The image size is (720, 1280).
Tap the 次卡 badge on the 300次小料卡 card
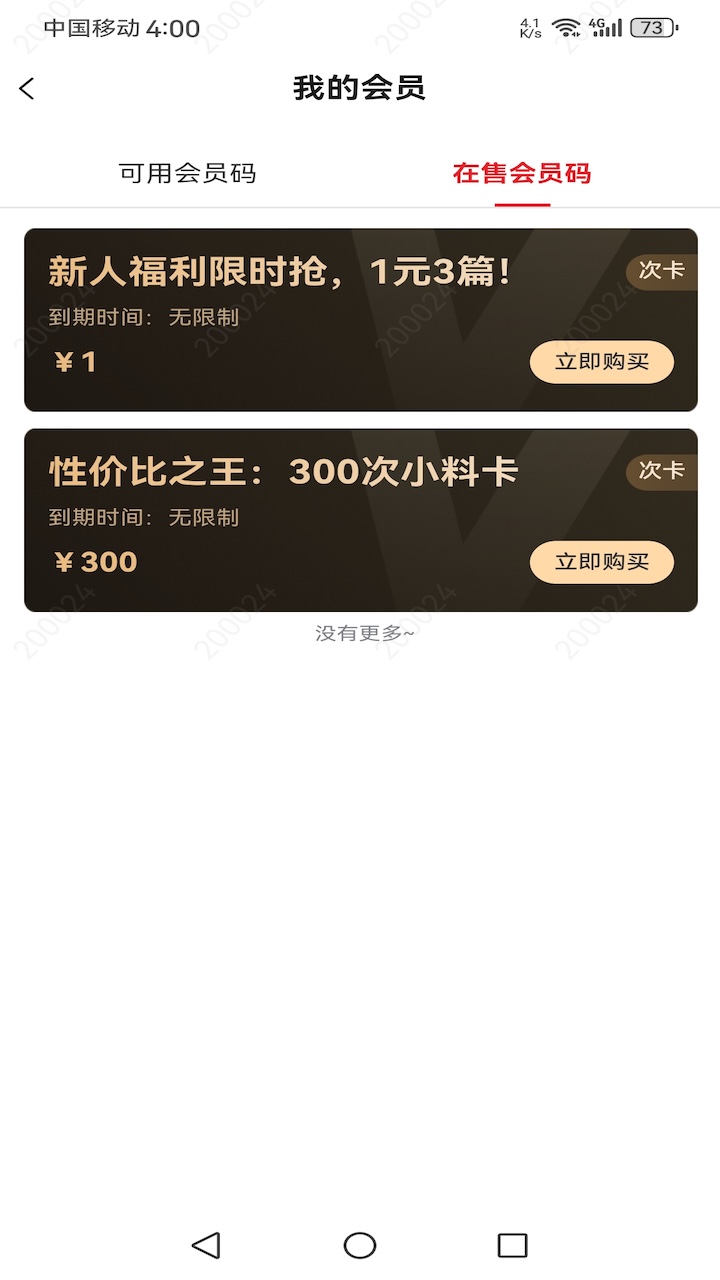click(660, 470)
